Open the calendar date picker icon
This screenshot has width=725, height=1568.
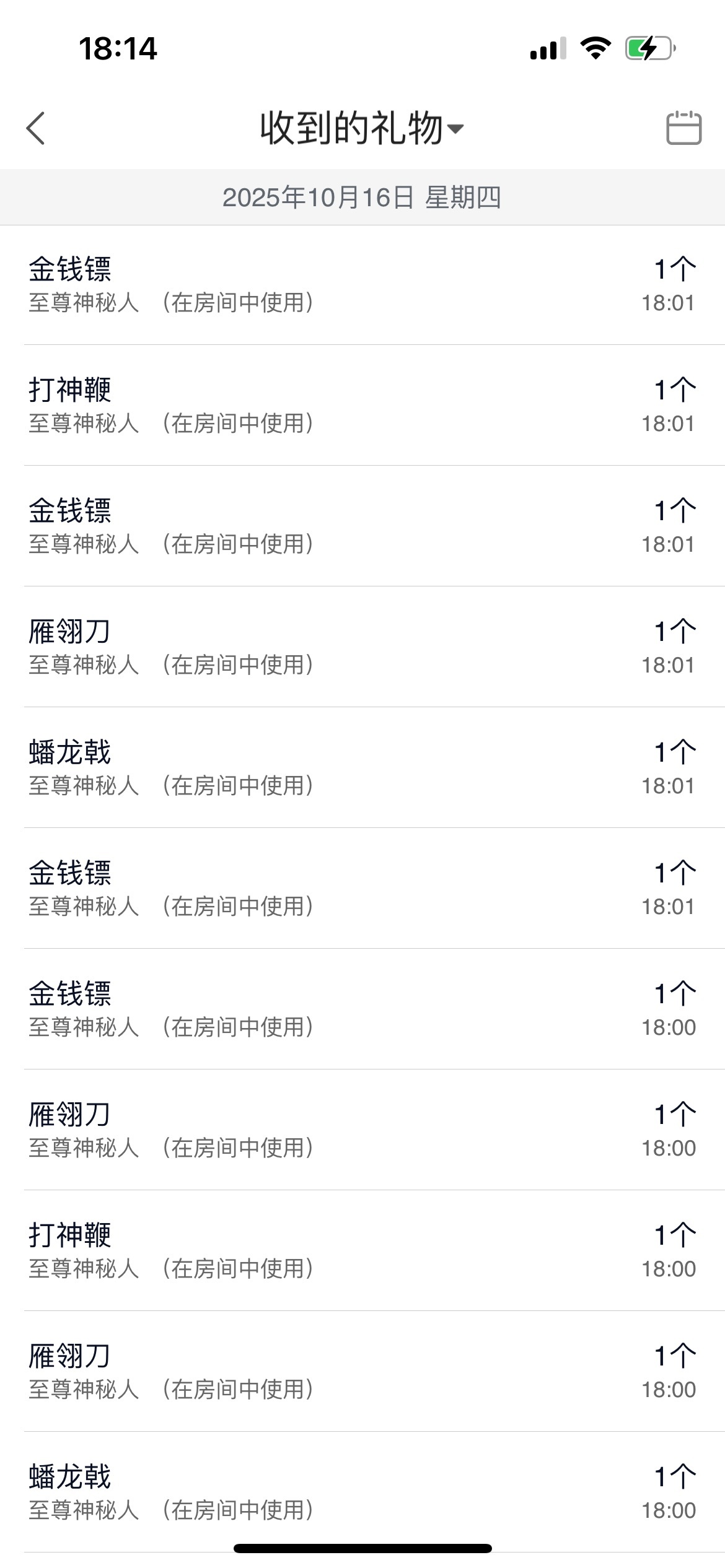[x=683, y=128]
